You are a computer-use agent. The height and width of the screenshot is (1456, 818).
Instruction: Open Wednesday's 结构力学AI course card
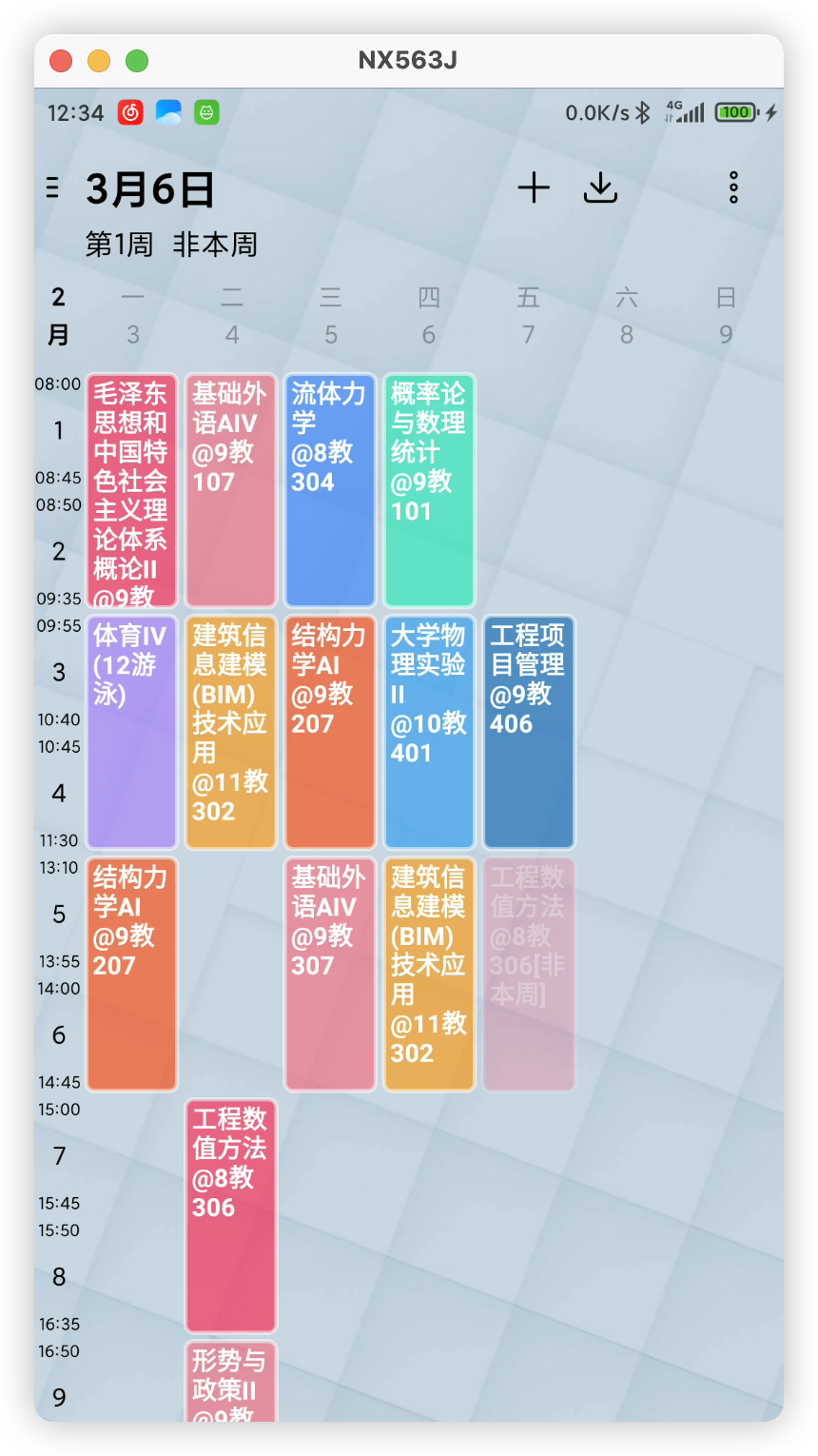tap(330, 732)
